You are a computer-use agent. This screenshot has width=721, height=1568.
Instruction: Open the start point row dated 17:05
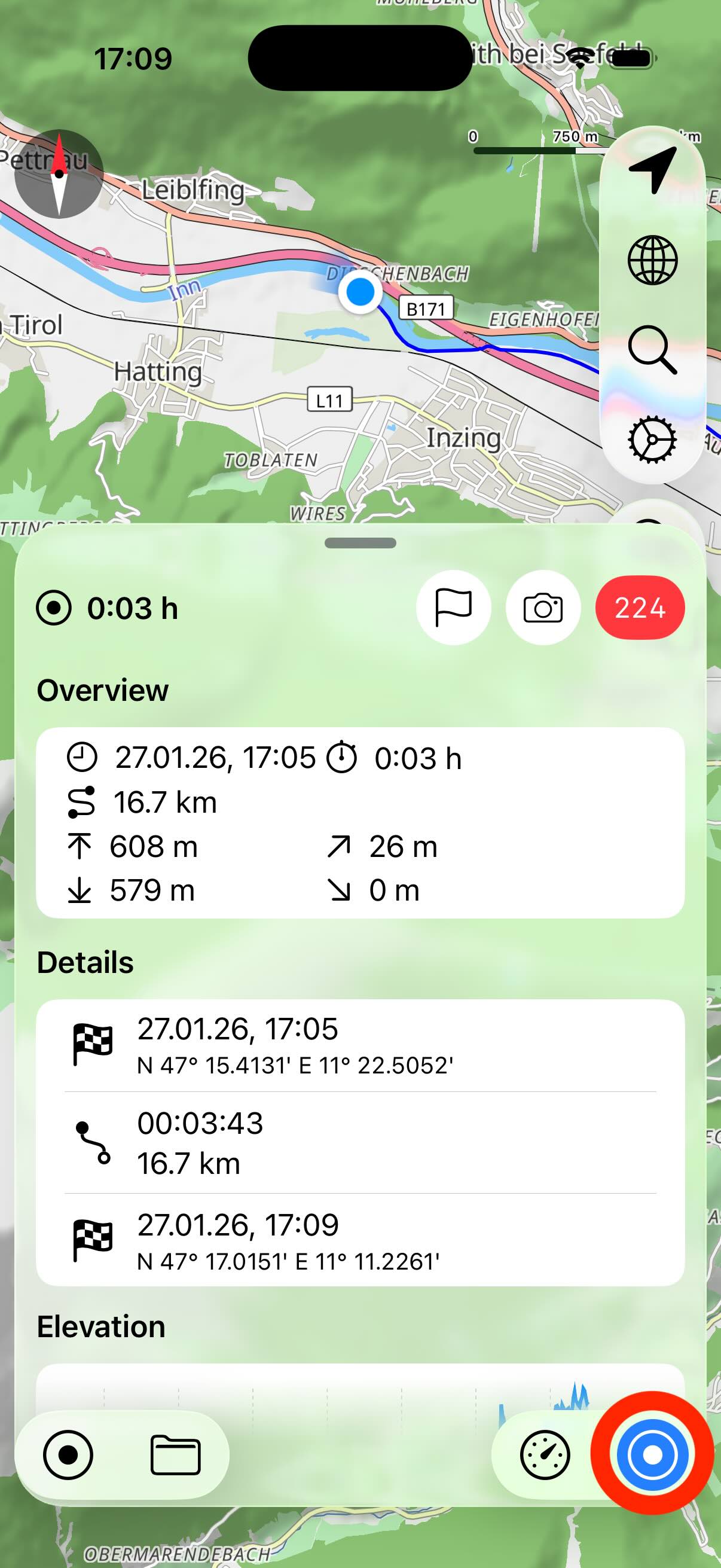coord(360,1045)
